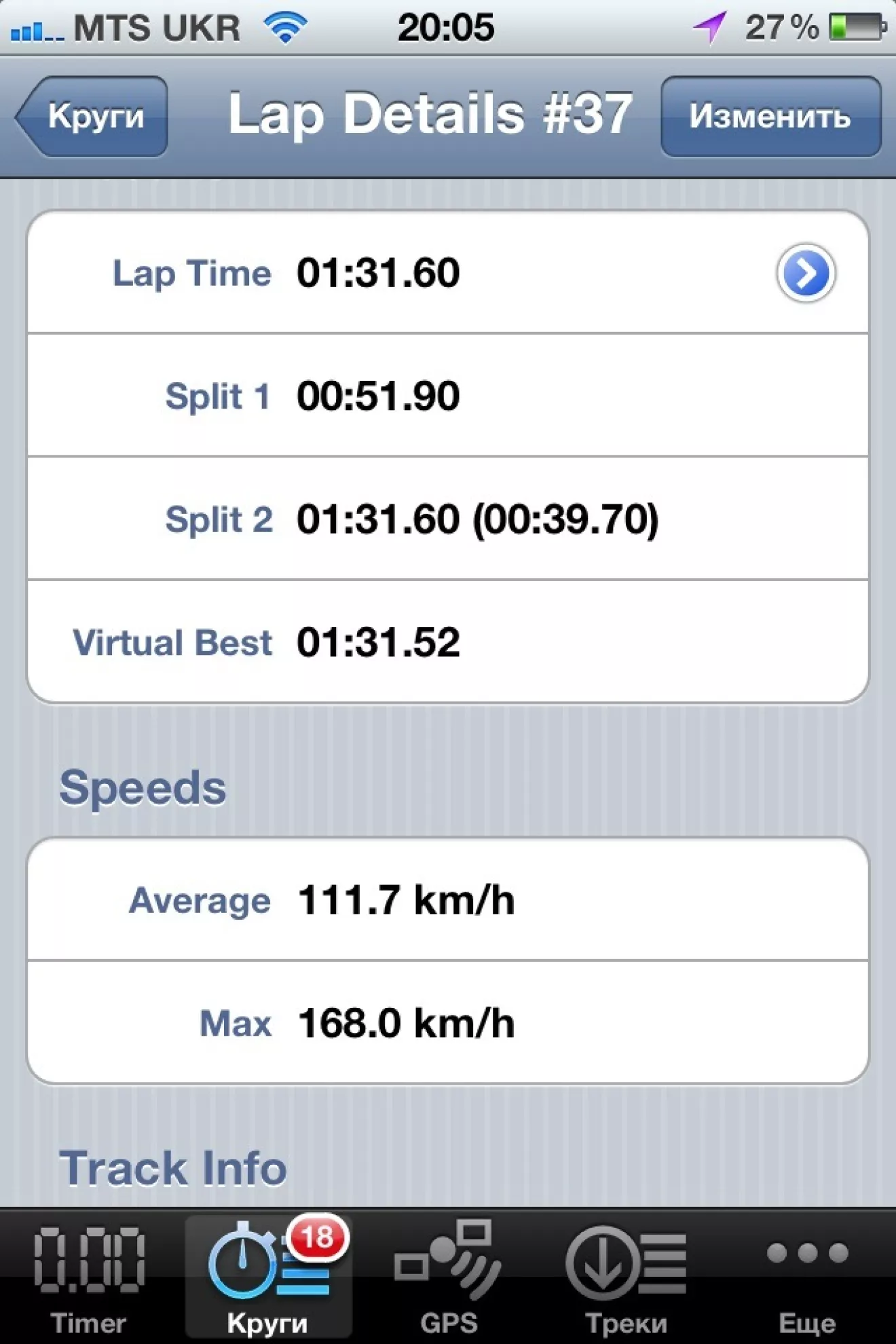Open the Еще more tab
896x1344 pixels.
tap(807, 1277)
